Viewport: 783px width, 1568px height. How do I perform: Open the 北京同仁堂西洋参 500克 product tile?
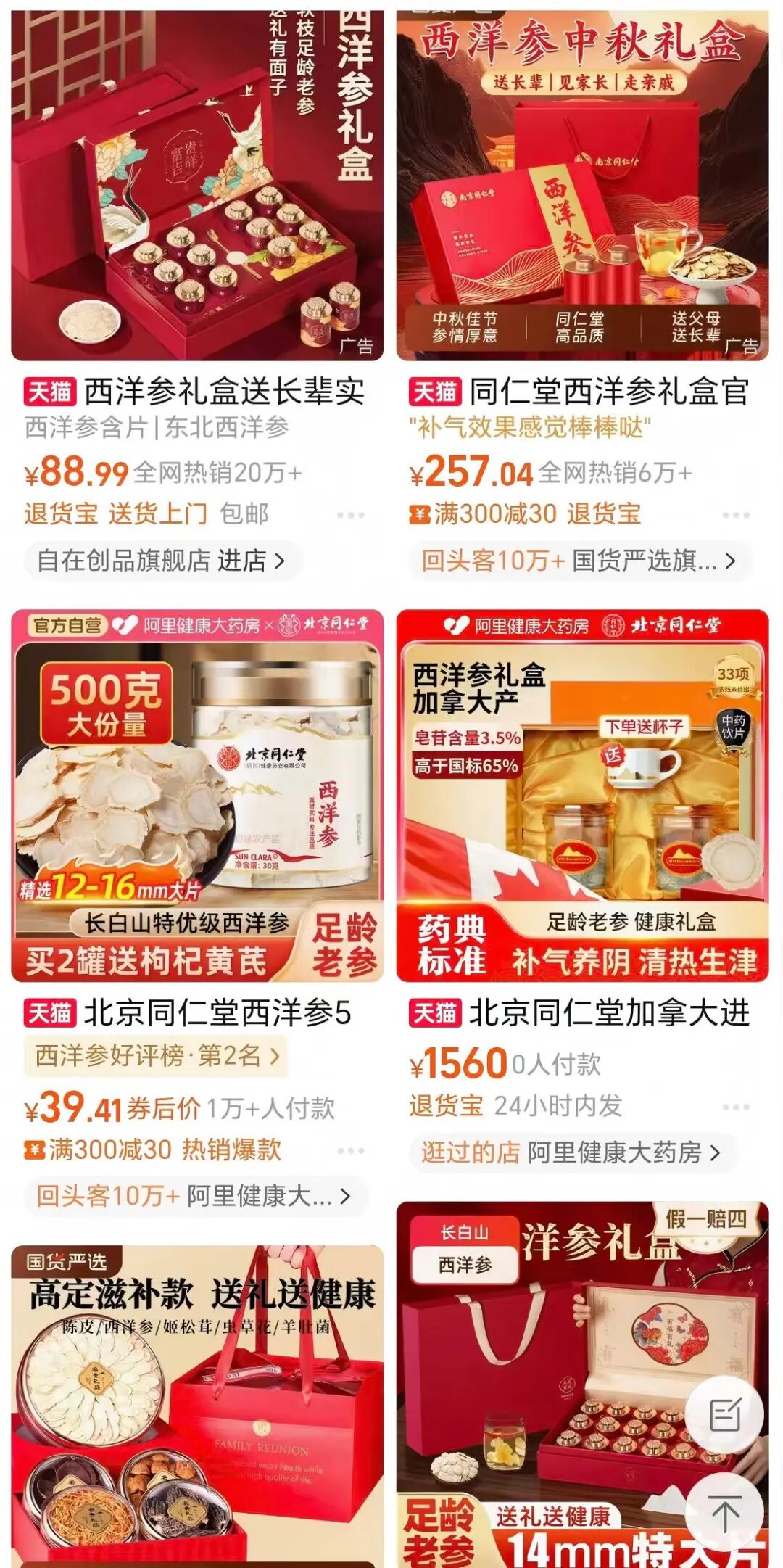197,796
